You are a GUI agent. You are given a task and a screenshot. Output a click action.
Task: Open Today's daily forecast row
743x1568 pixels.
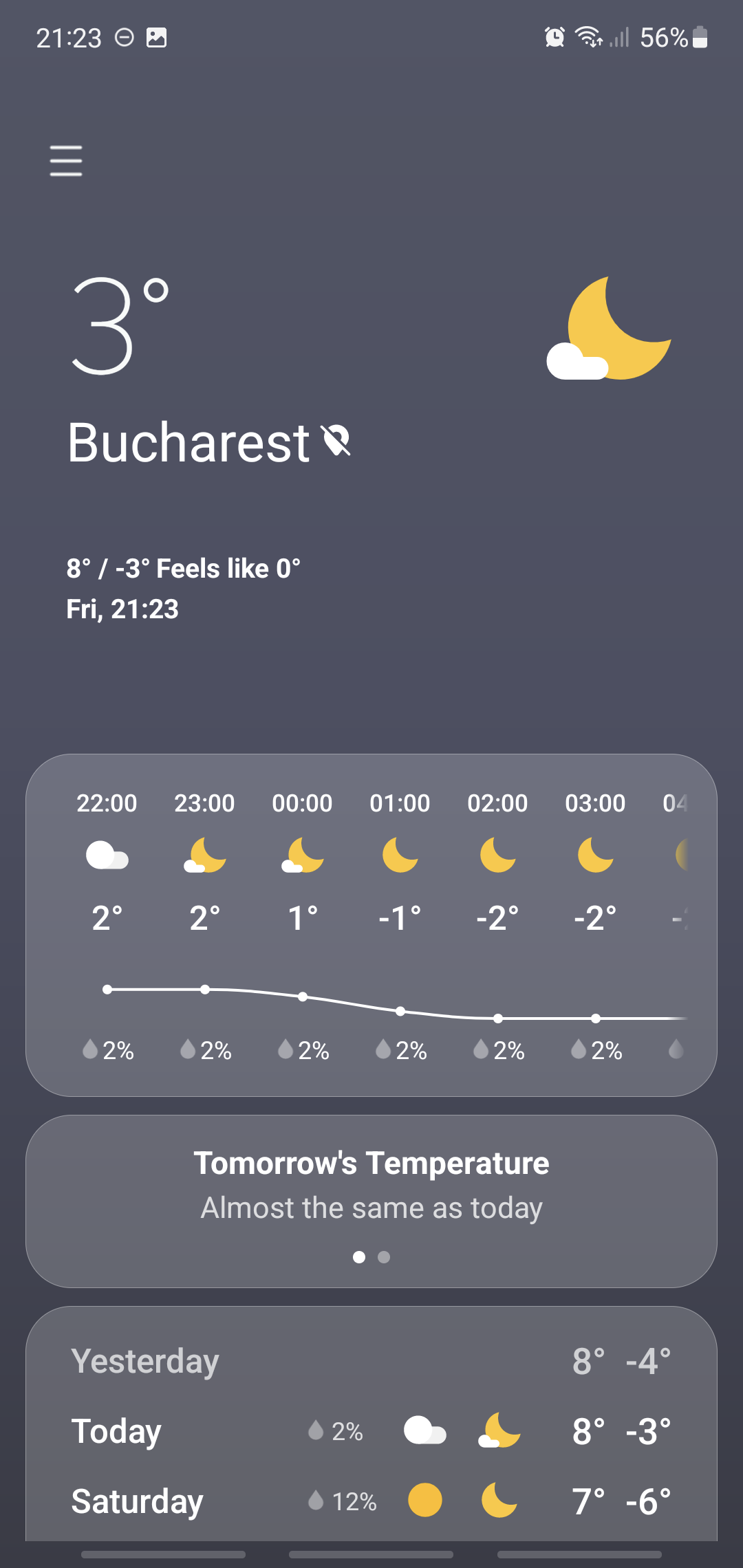coord(371,1431)
